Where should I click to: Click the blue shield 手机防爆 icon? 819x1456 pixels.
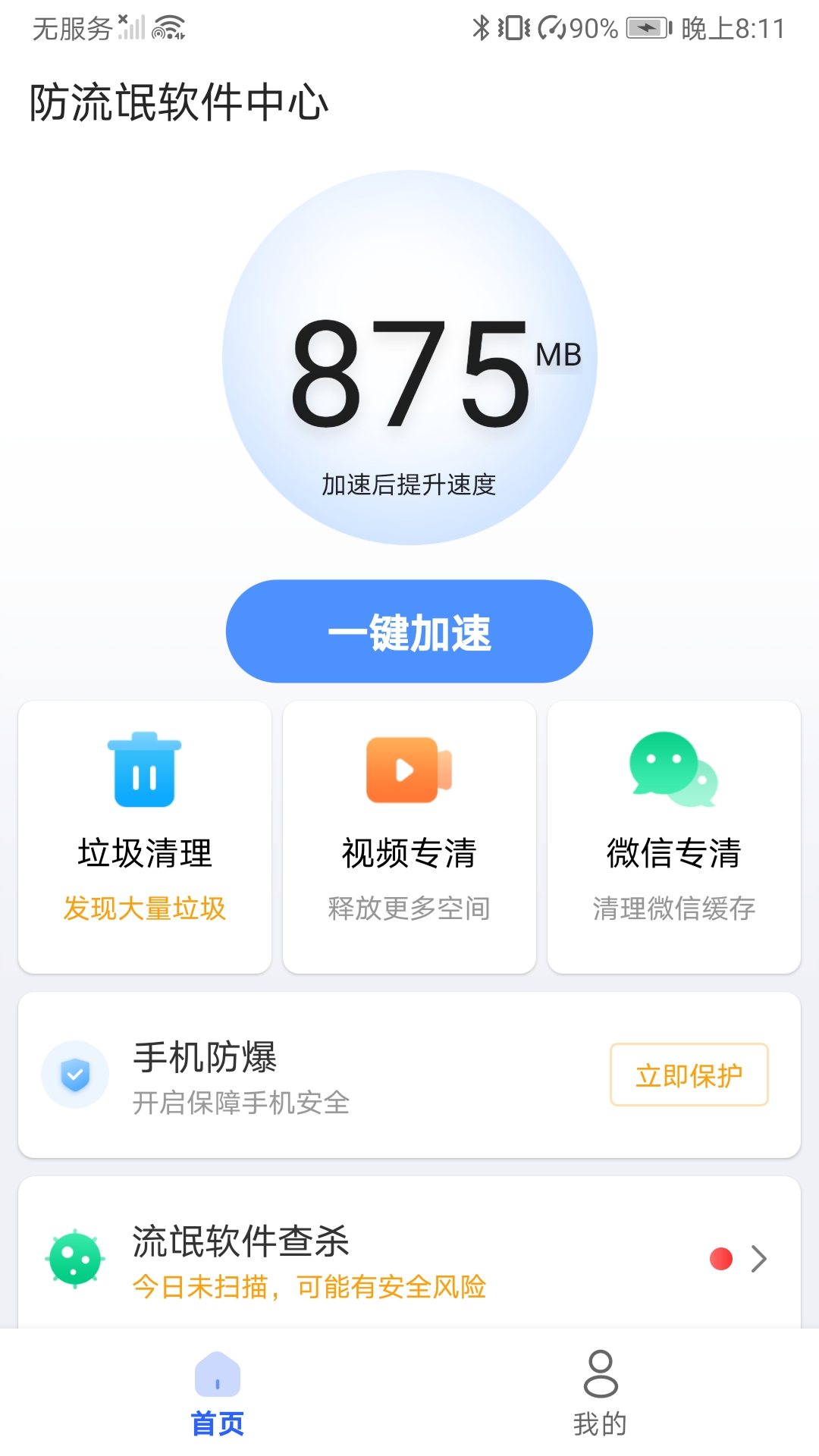coord(74,1073)
